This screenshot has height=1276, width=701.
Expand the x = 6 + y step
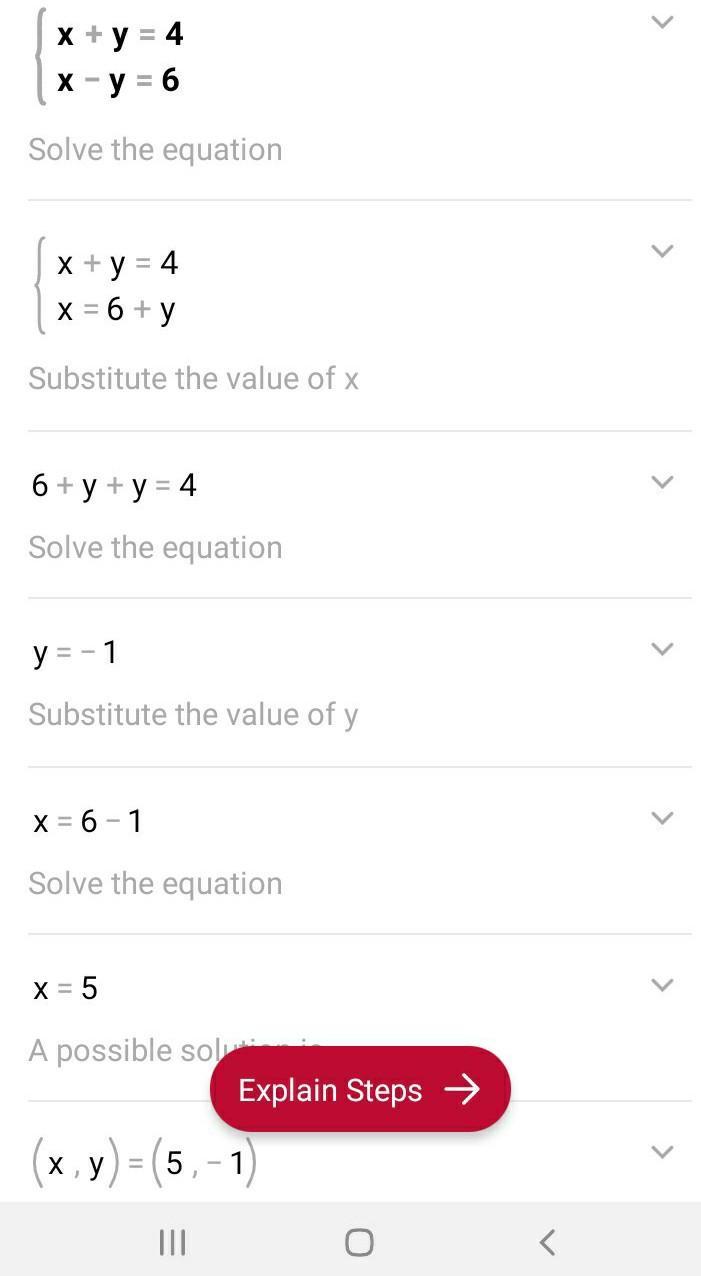[x=662, y=250]
